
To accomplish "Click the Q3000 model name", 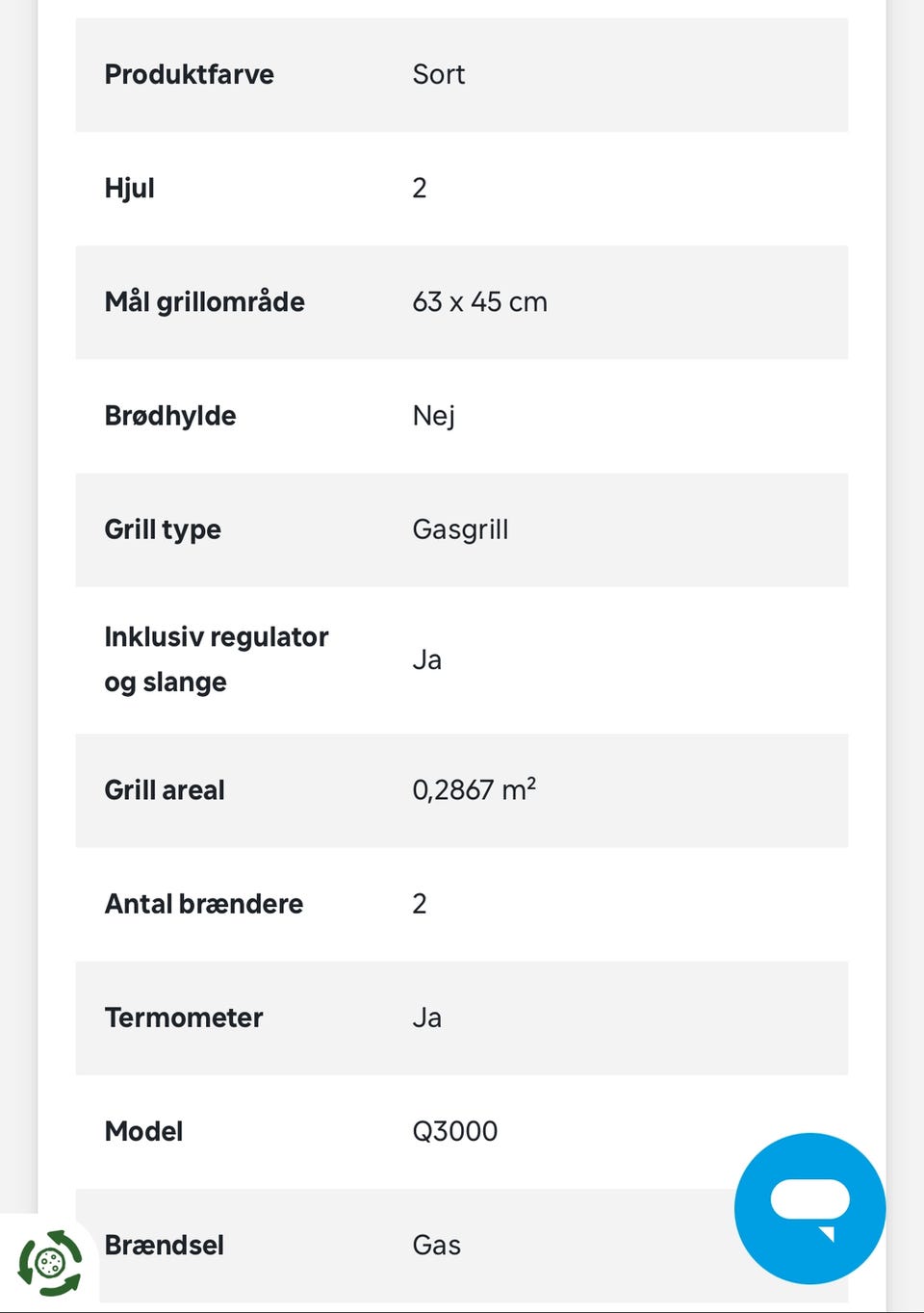I will click(x=455, y=1130).
